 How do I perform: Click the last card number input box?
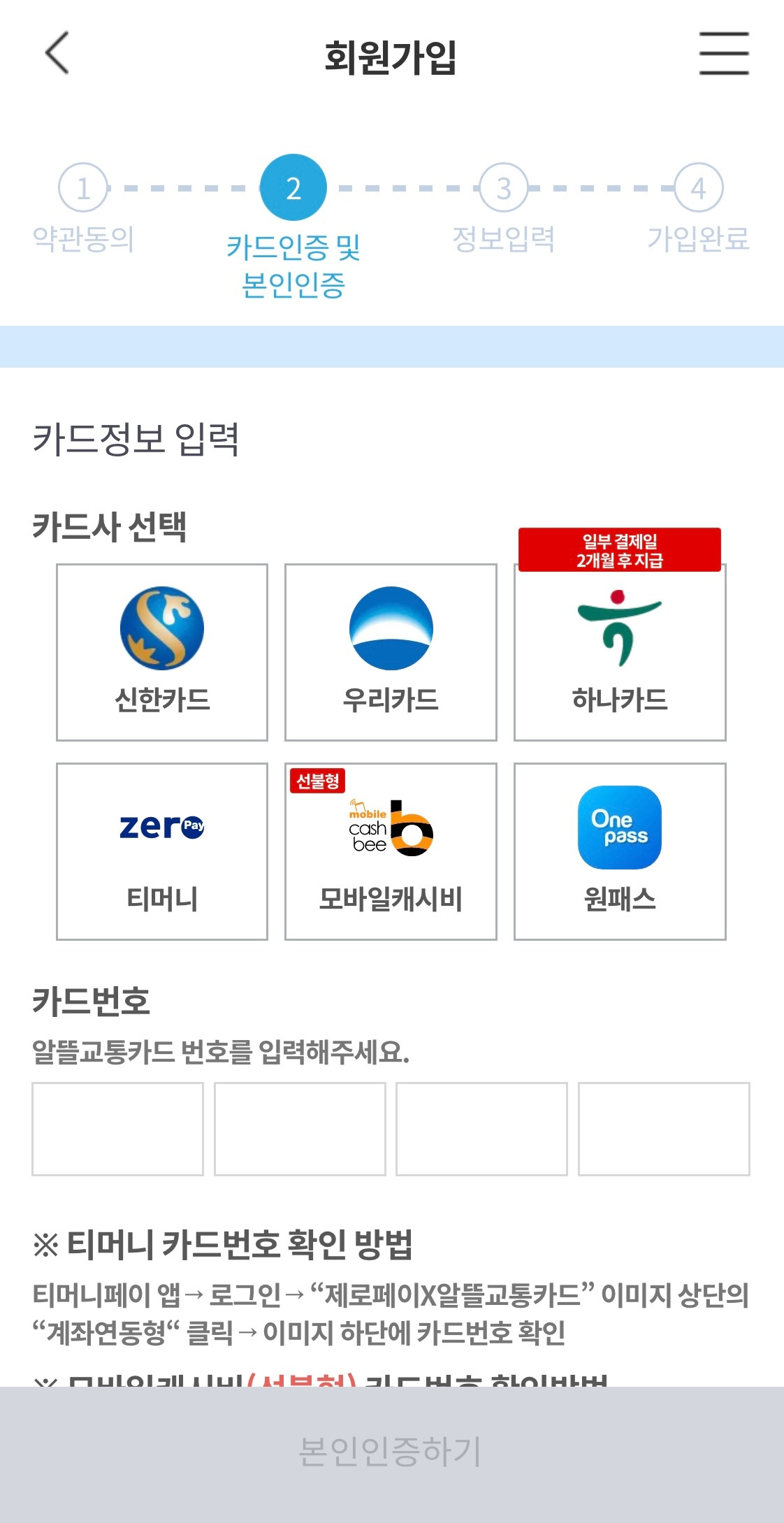click(x=663, y=1127)
